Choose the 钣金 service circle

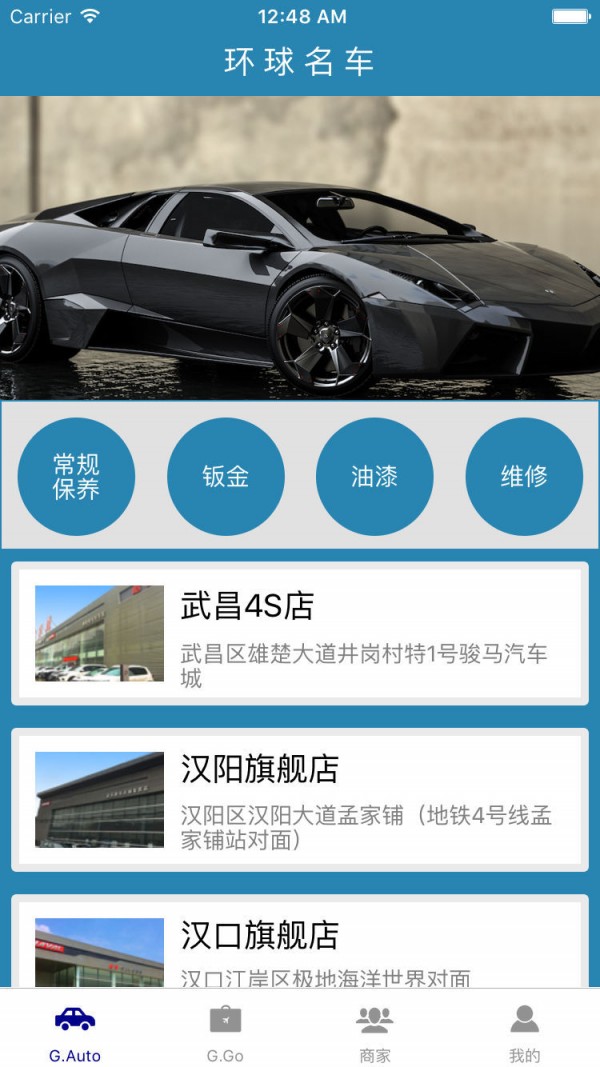tap(225, 477)
